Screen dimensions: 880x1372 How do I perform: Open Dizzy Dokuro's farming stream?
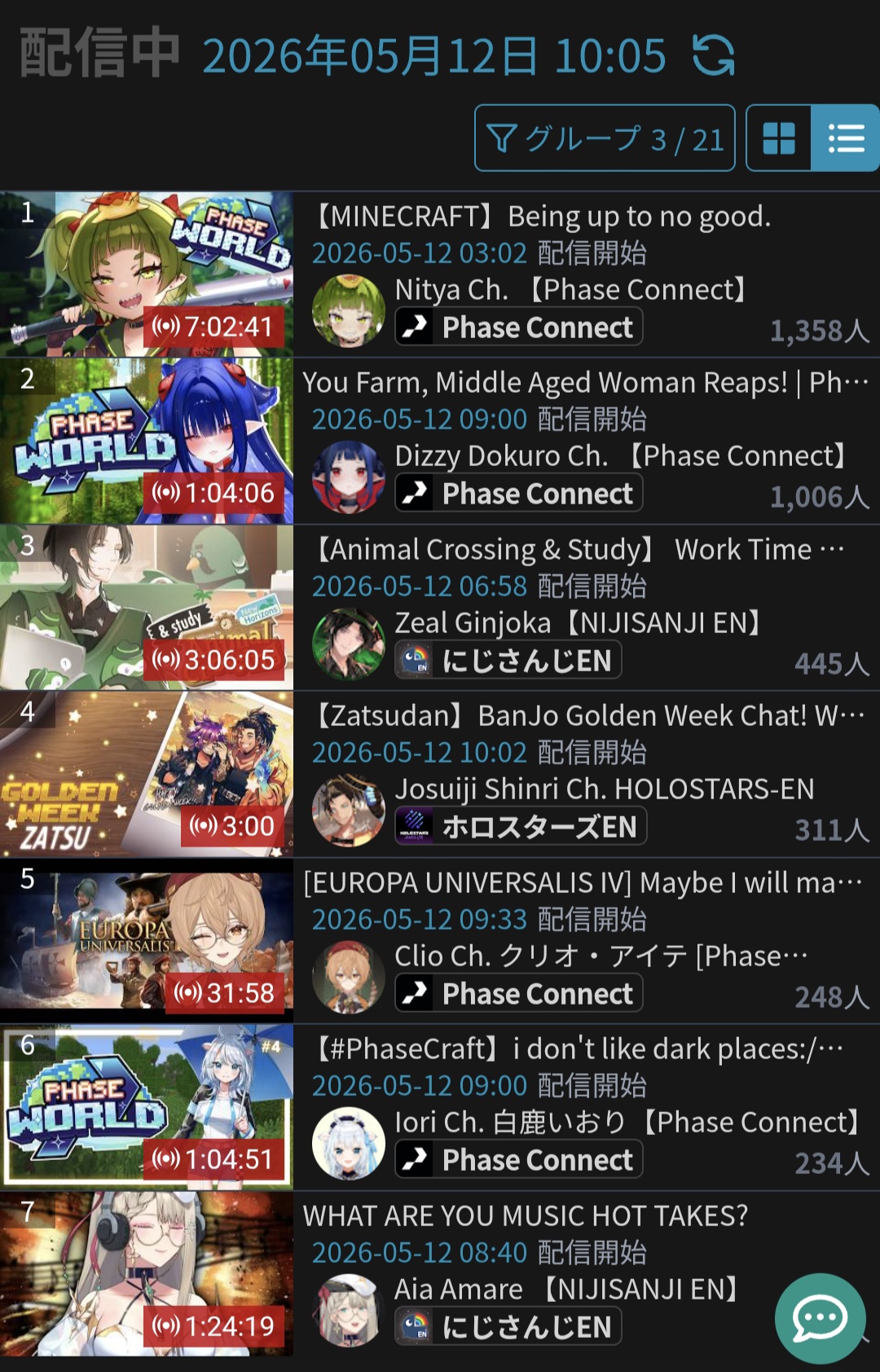pyautogui.click(x=584, y=382)
